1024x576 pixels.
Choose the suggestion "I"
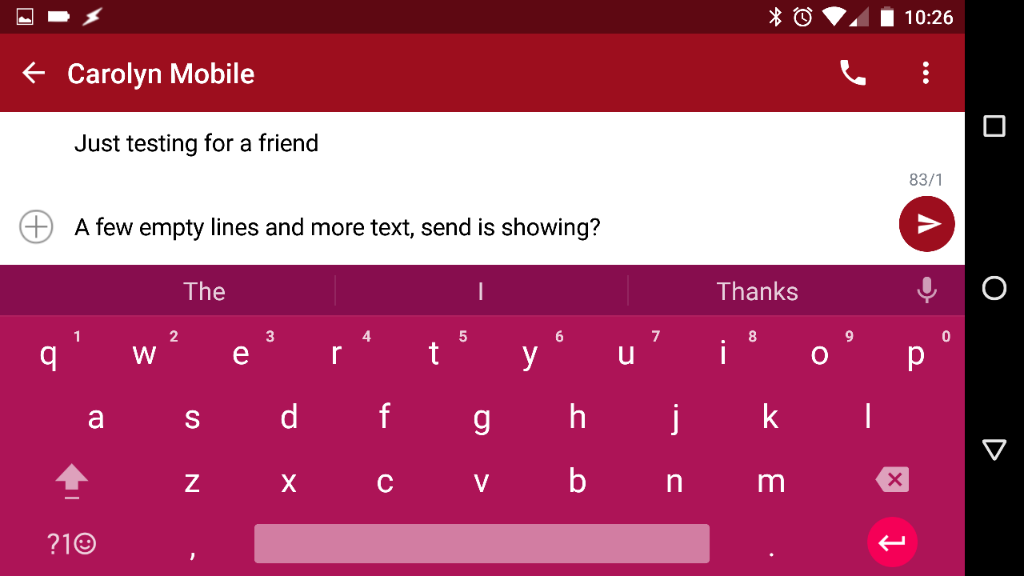(x=481, y=292)
